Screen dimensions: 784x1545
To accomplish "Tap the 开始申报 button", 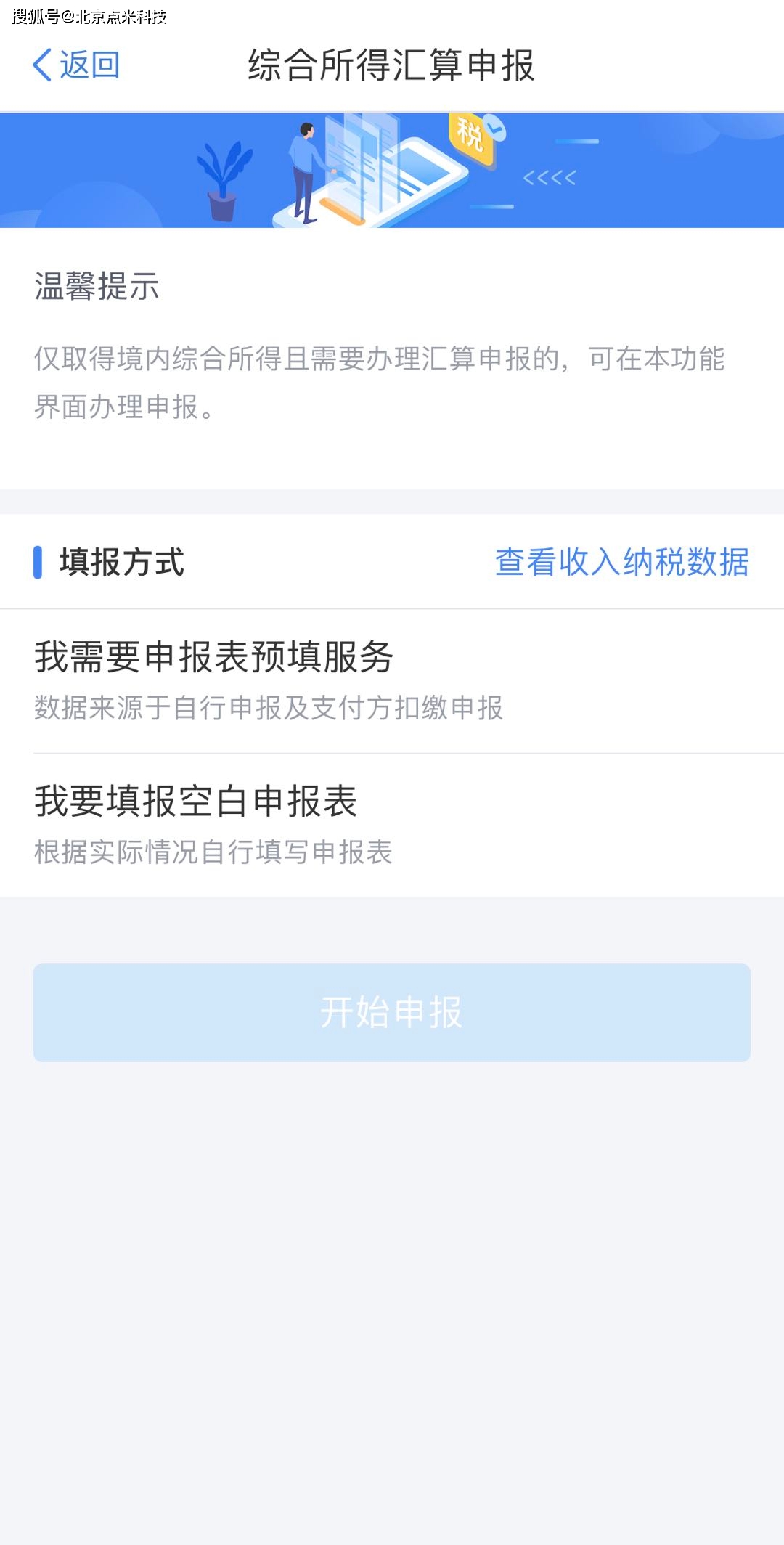I will point(392,1013).
